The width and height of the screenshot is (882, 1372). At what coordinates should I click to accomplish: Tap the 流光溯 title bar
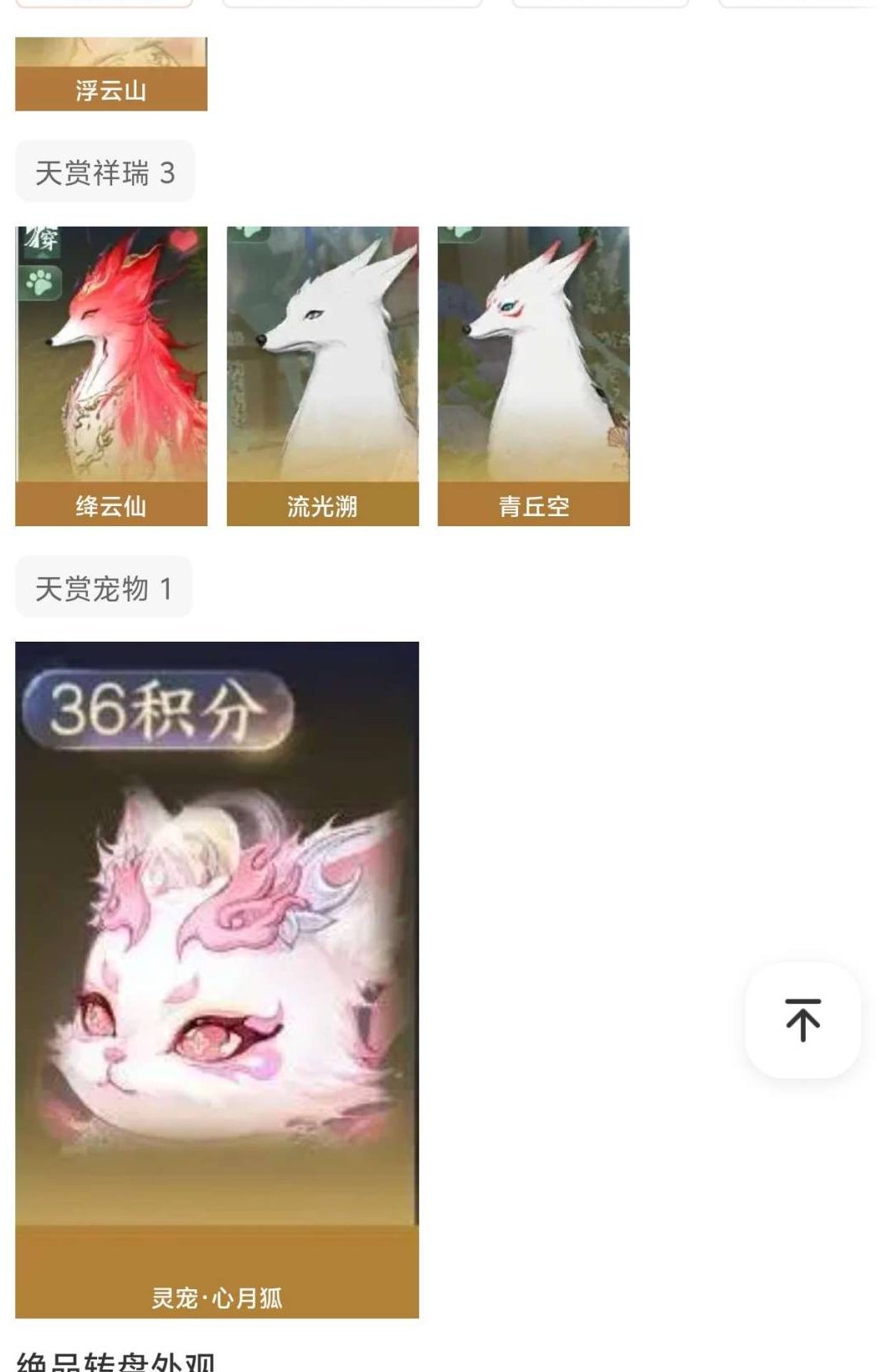323,505
